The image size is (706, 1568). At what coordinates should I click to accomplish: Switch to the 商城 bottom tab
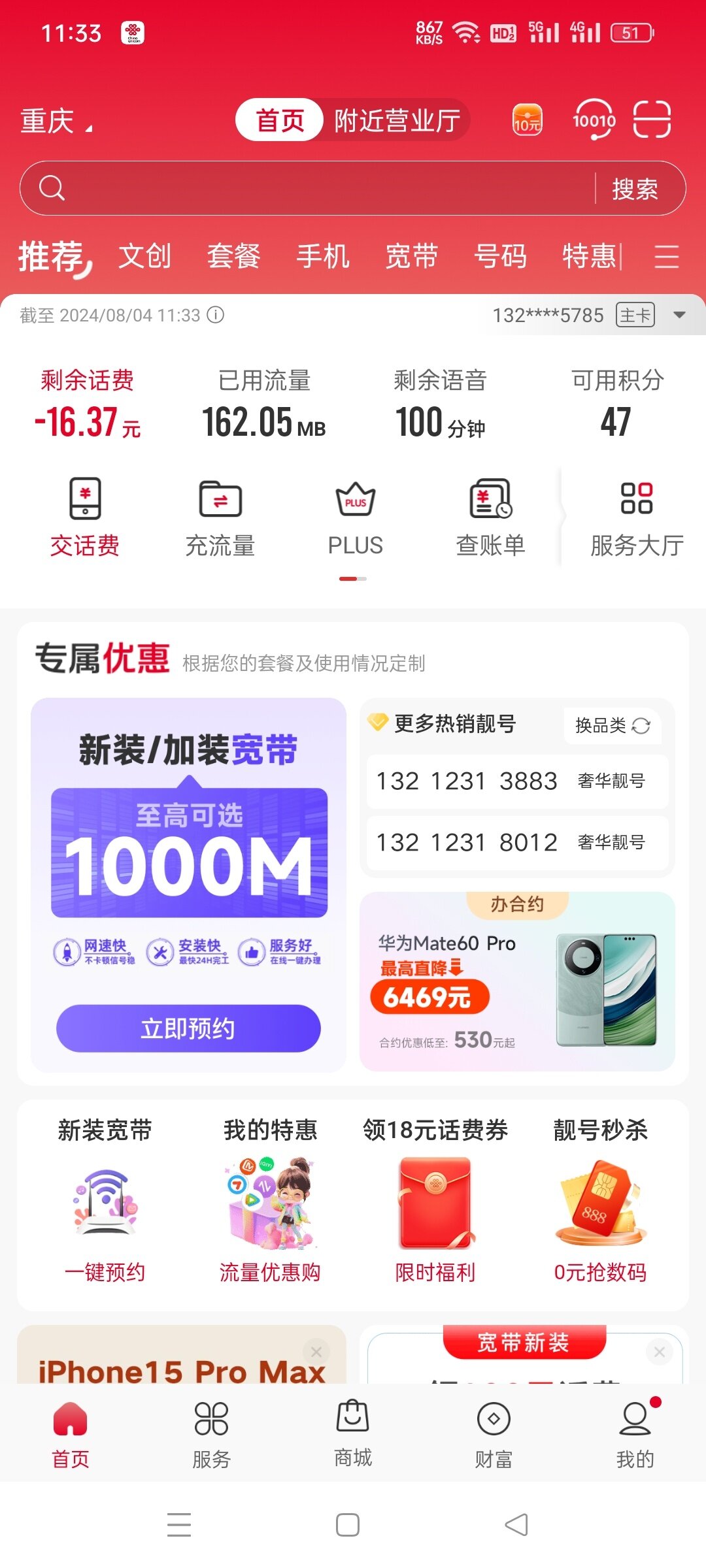353,1433
